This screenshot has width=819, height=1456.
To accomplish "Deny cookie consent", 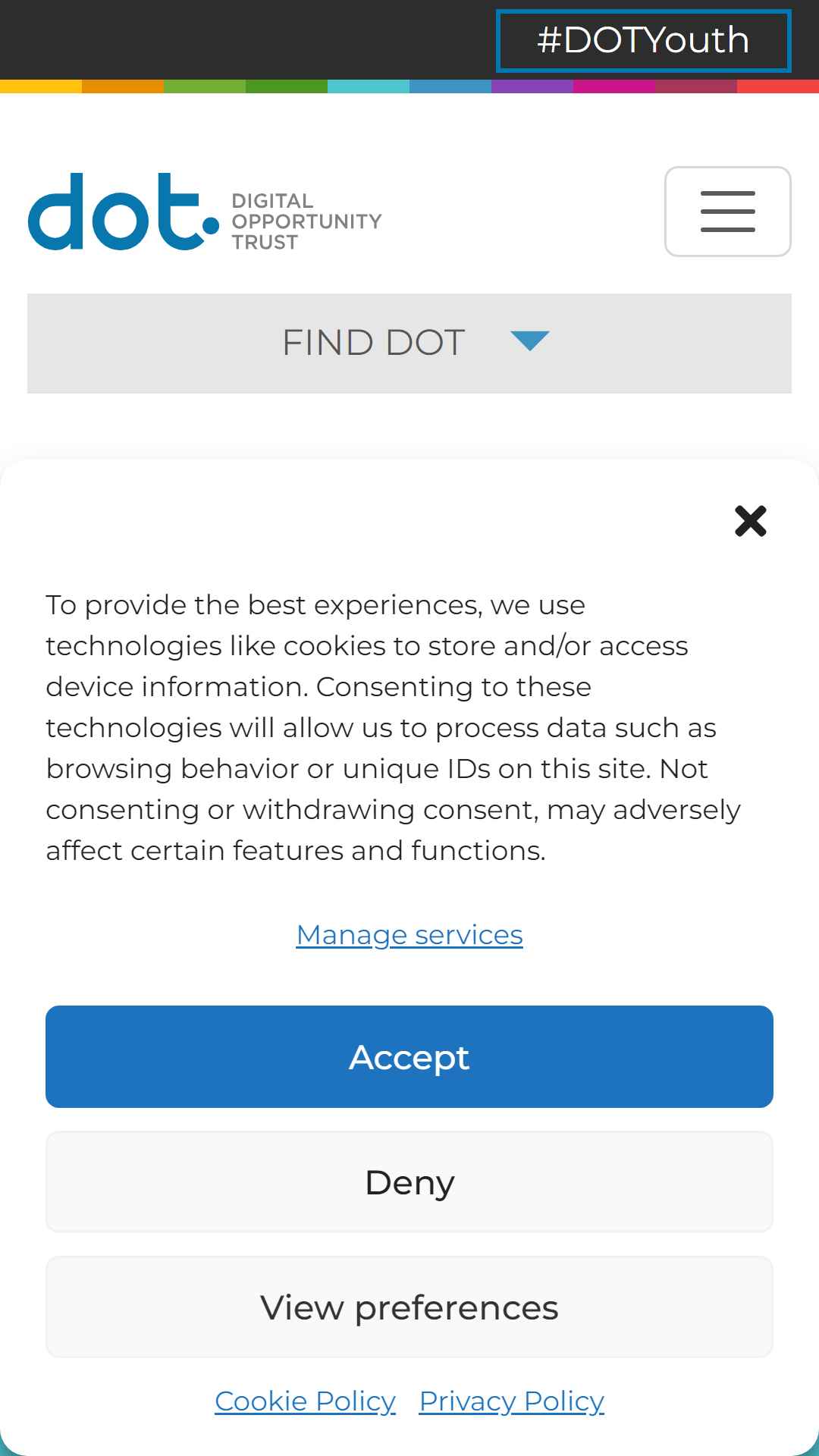I will click(x=409, y=1181).
